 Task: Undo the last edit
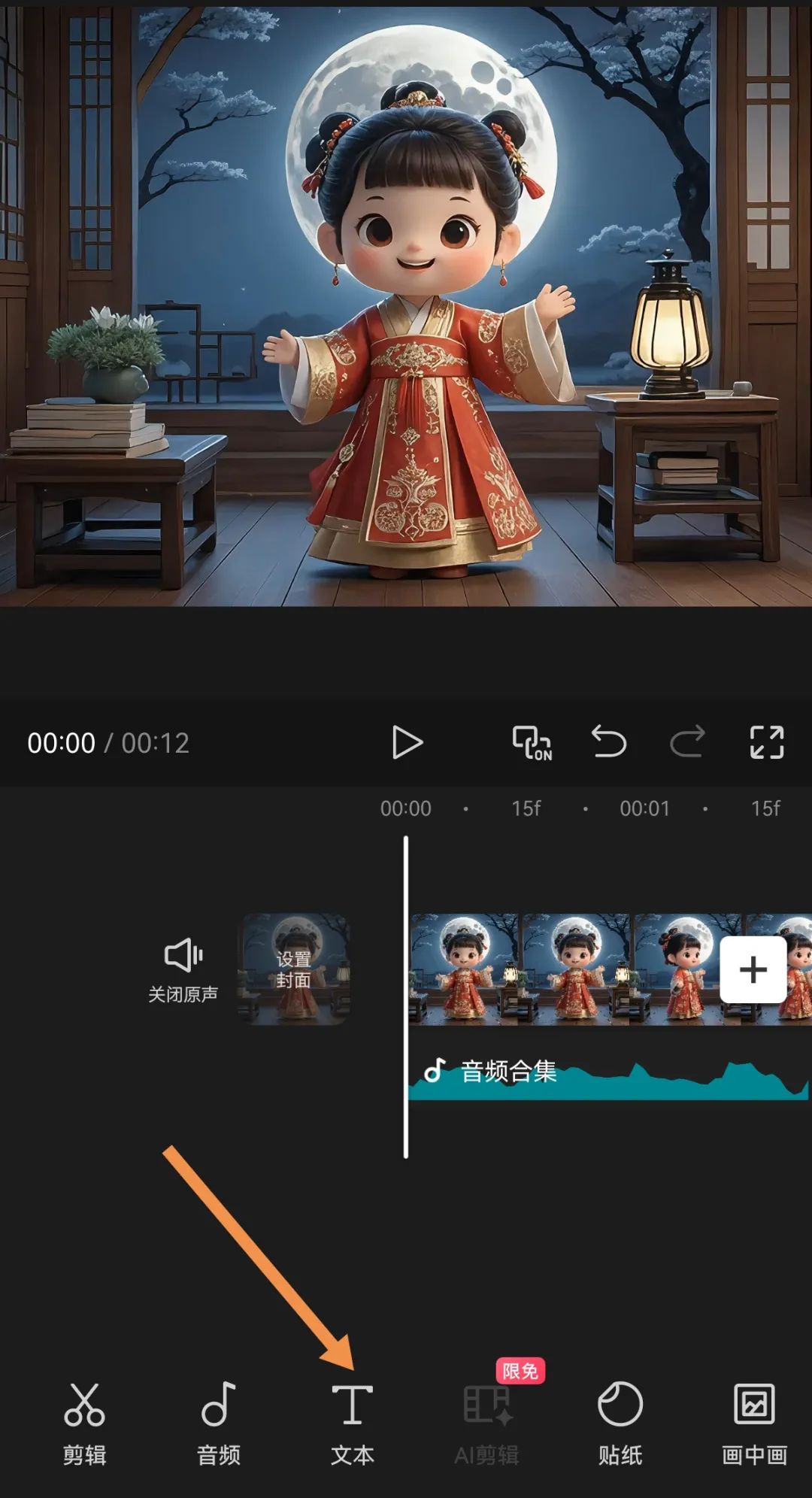pos(609,743)
